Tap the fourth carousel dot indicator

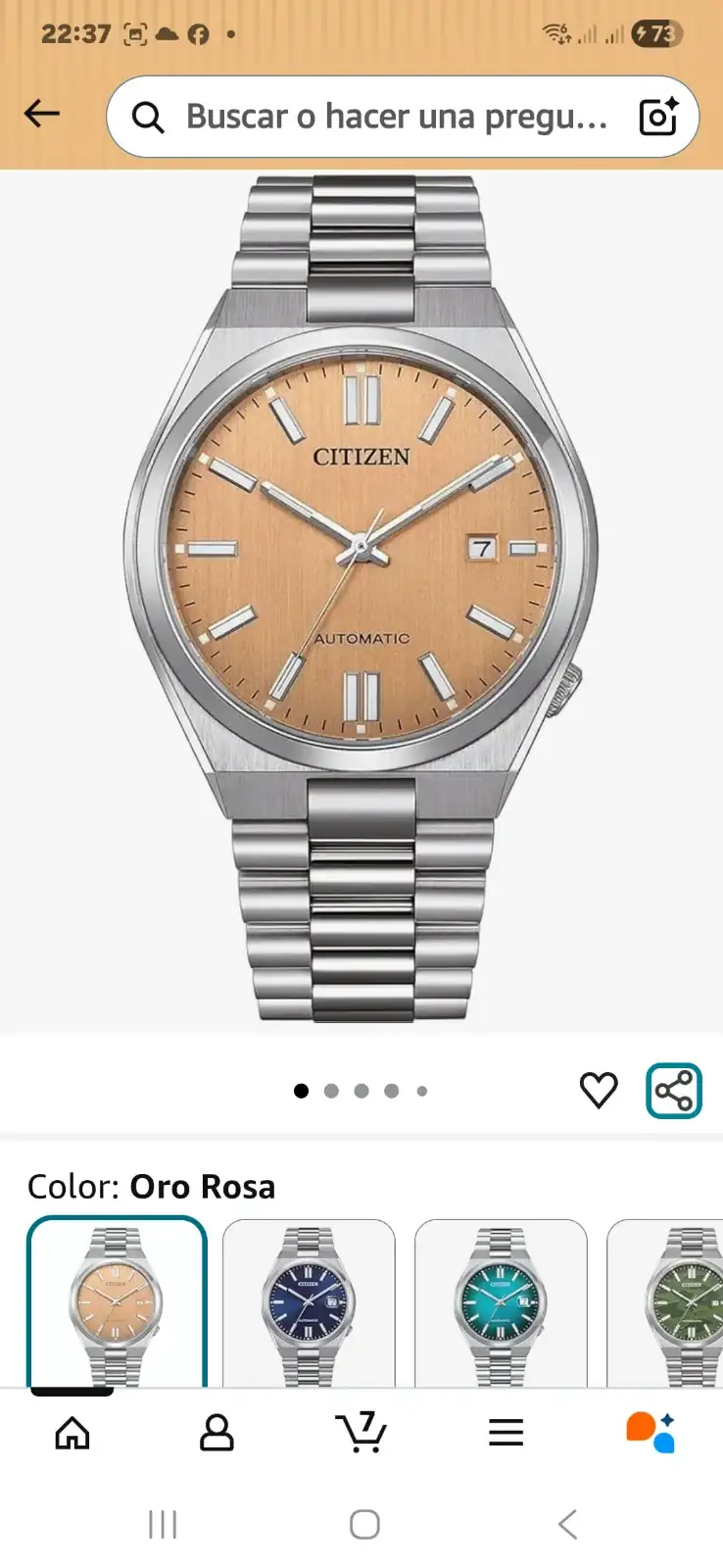(x=393, y=1090)
